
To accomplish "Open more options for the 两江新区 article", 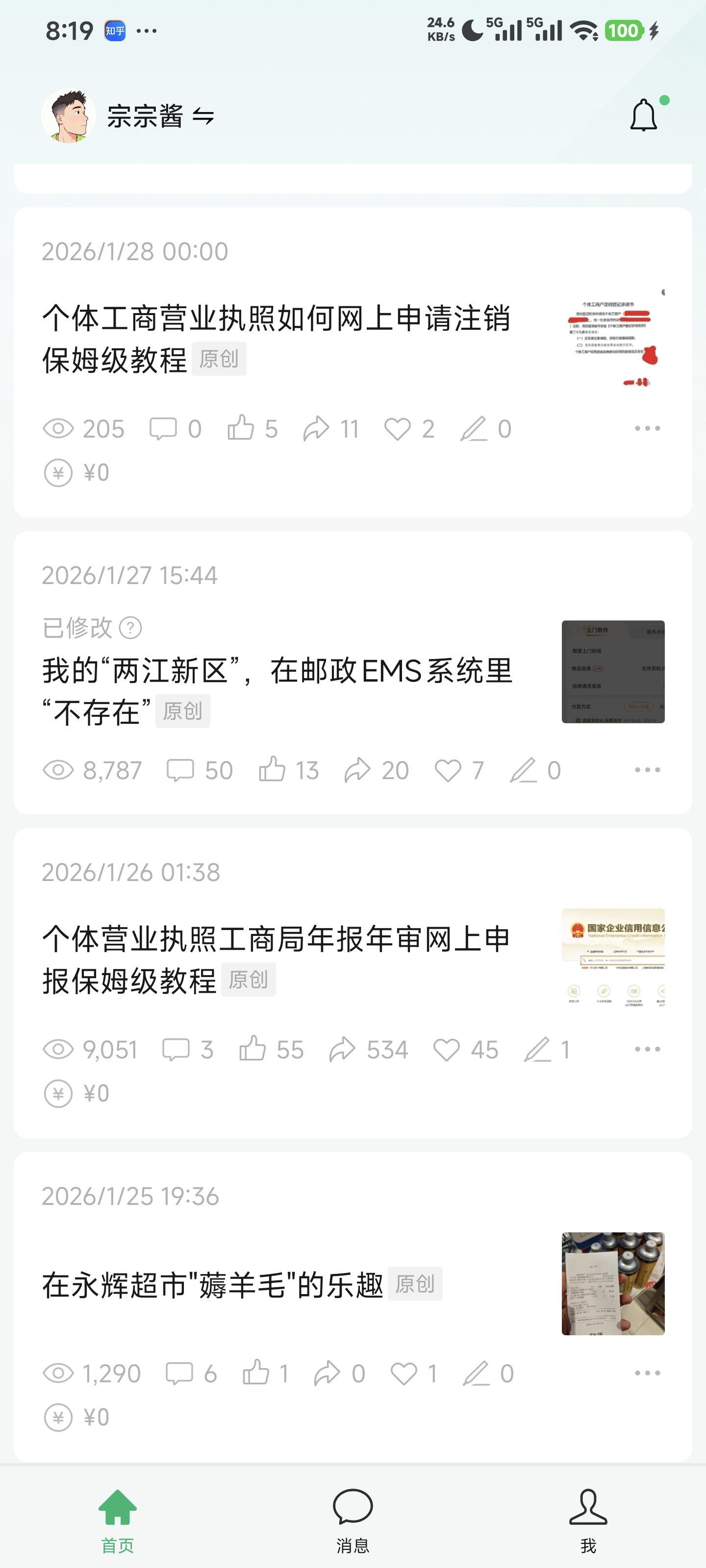I will click(x=647, y=770).
